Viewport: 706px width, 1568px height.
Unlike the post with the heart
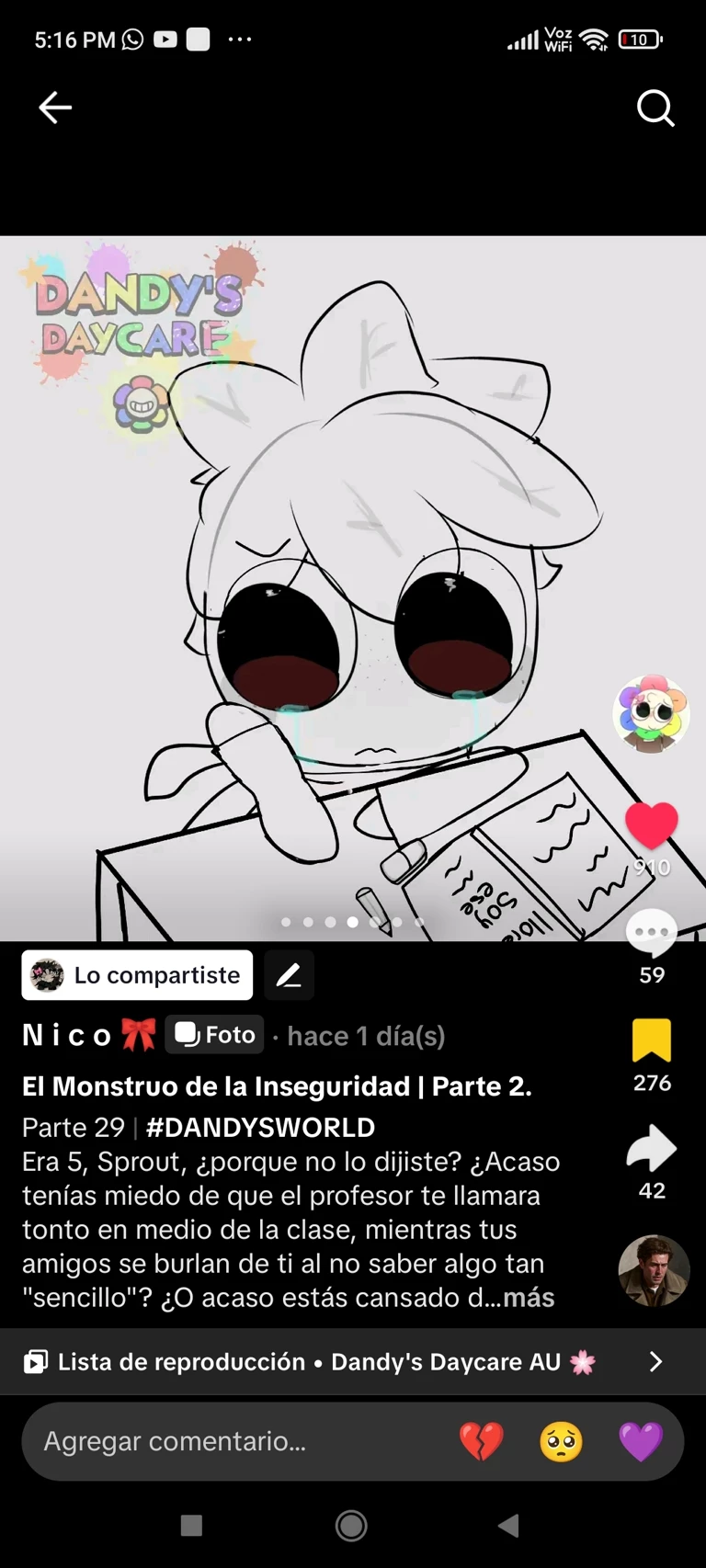click(x=652, y=824)
